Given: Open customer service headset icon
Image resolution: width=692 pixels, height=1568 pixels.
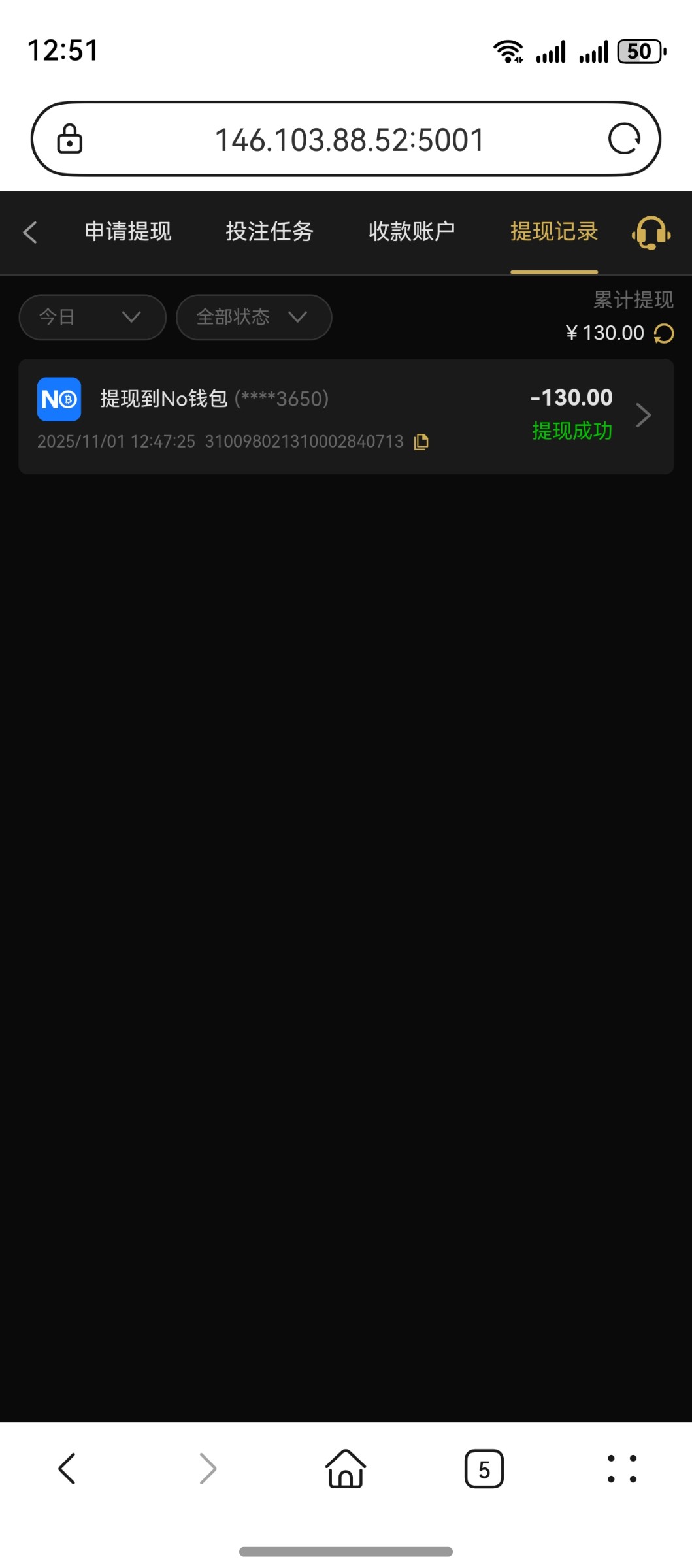Looking at the screenshot, I should click(651, 233).
